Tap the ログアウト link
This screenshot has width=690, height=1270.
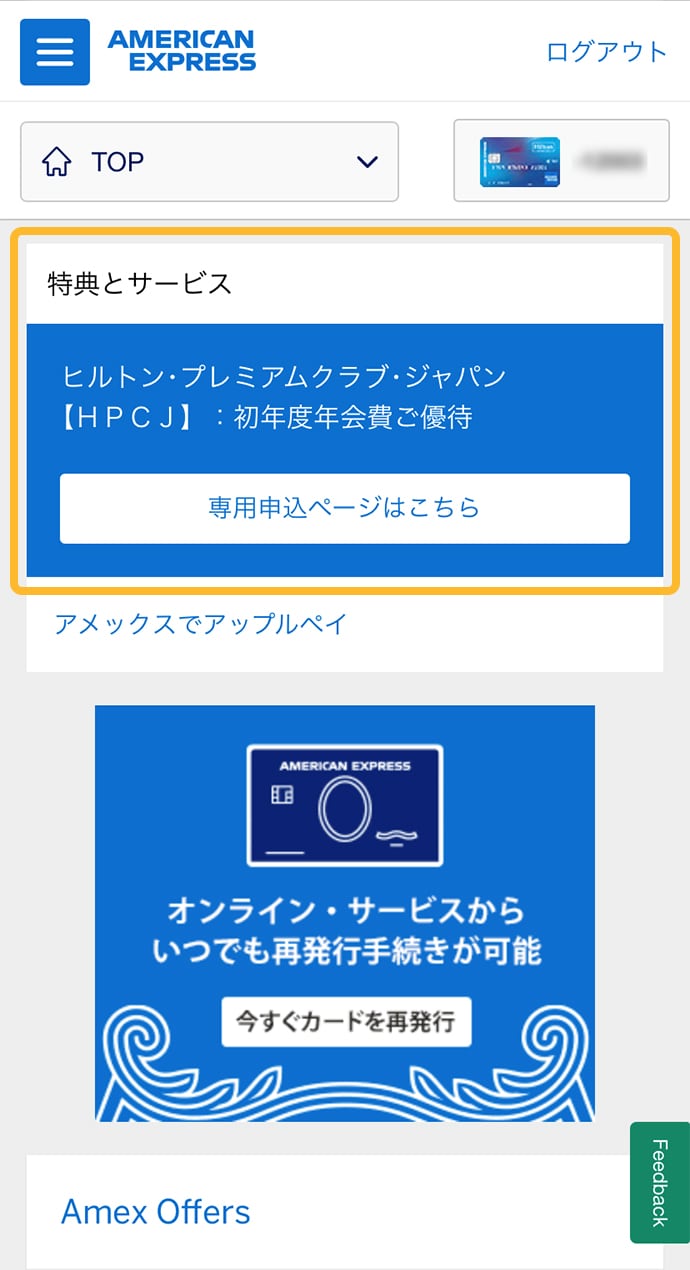click(606, 52)
